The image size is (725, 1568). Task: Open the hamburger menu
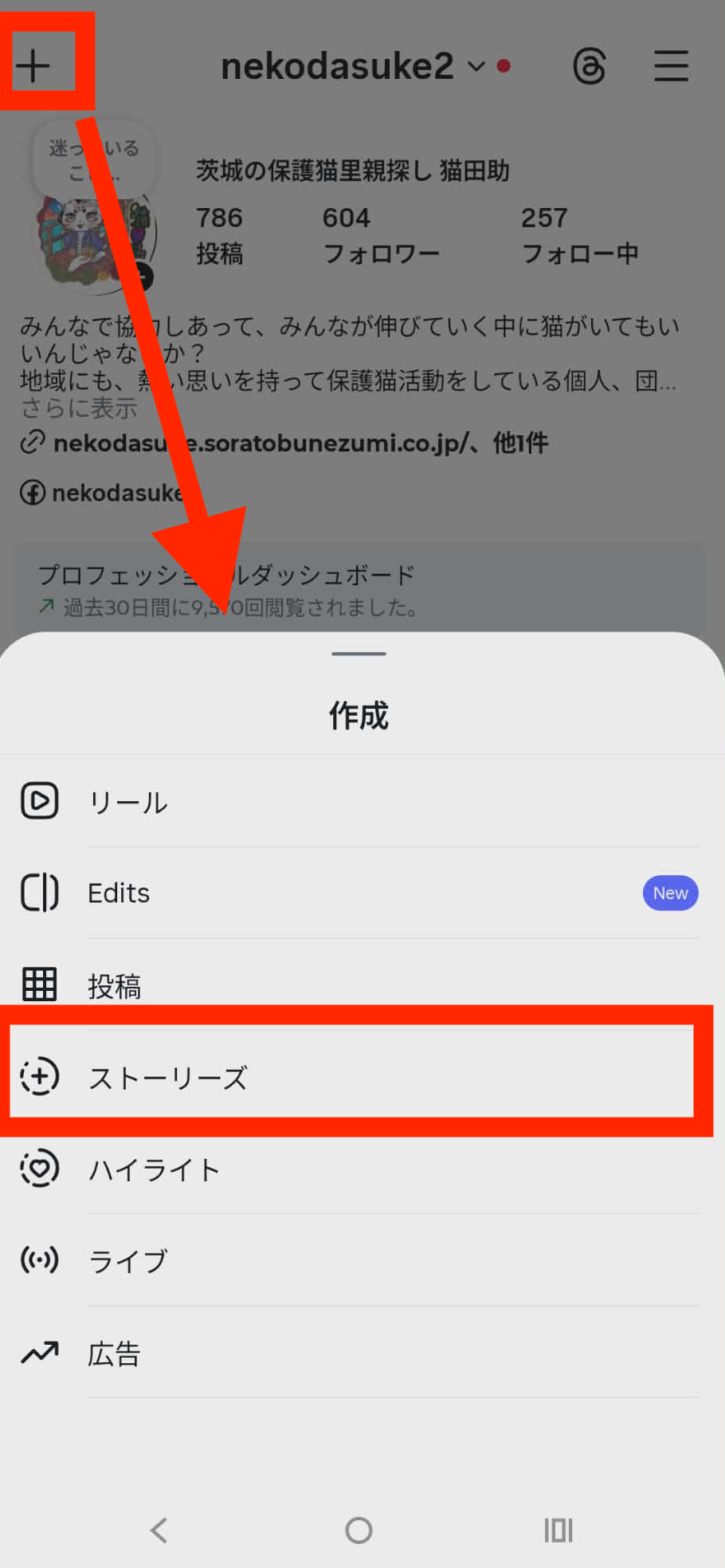[x=671, y=66]
